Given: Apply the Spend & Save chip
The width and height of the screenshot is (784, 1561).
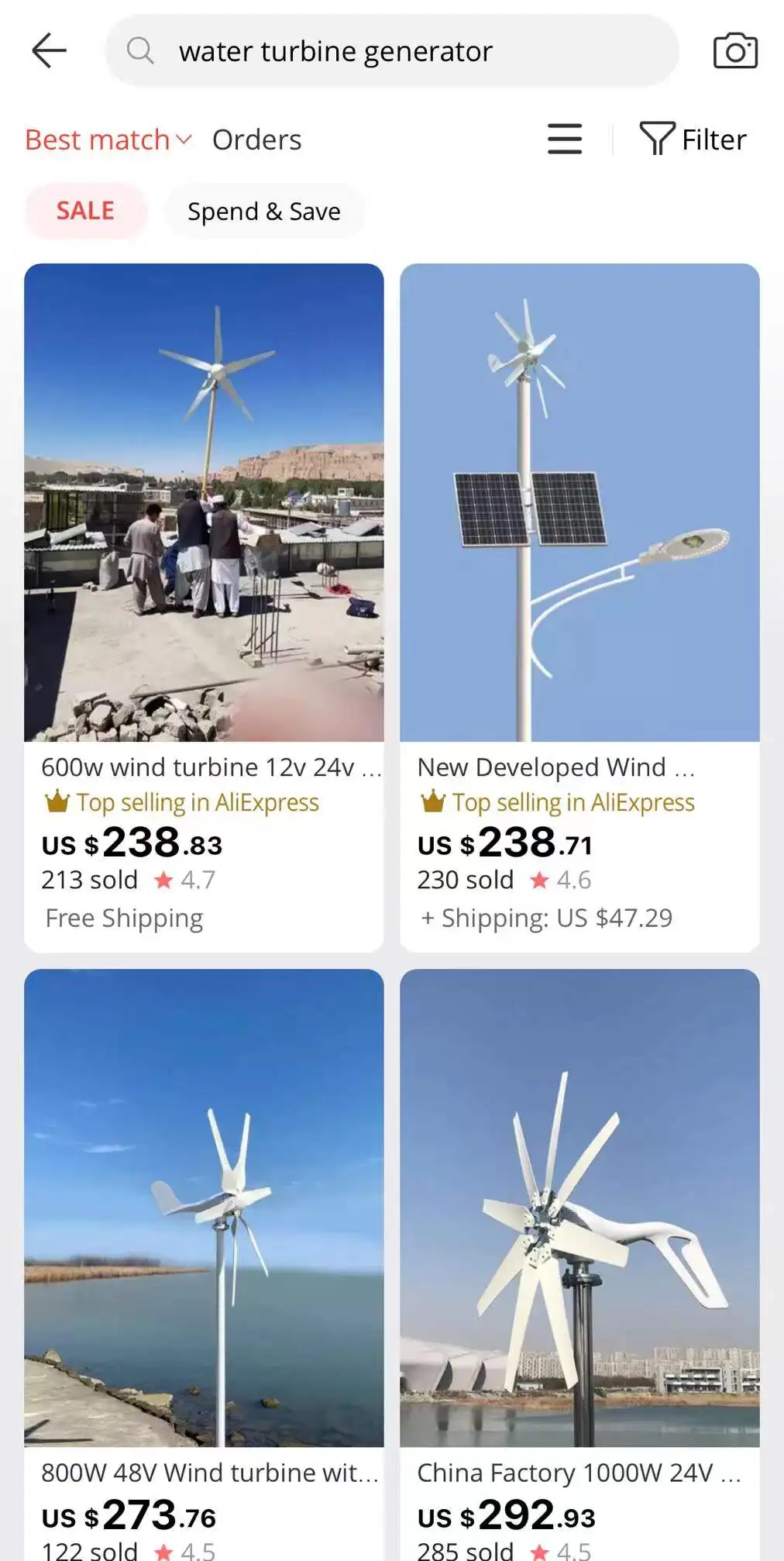Looking at the screenshot, I should [x=263, y=211].
